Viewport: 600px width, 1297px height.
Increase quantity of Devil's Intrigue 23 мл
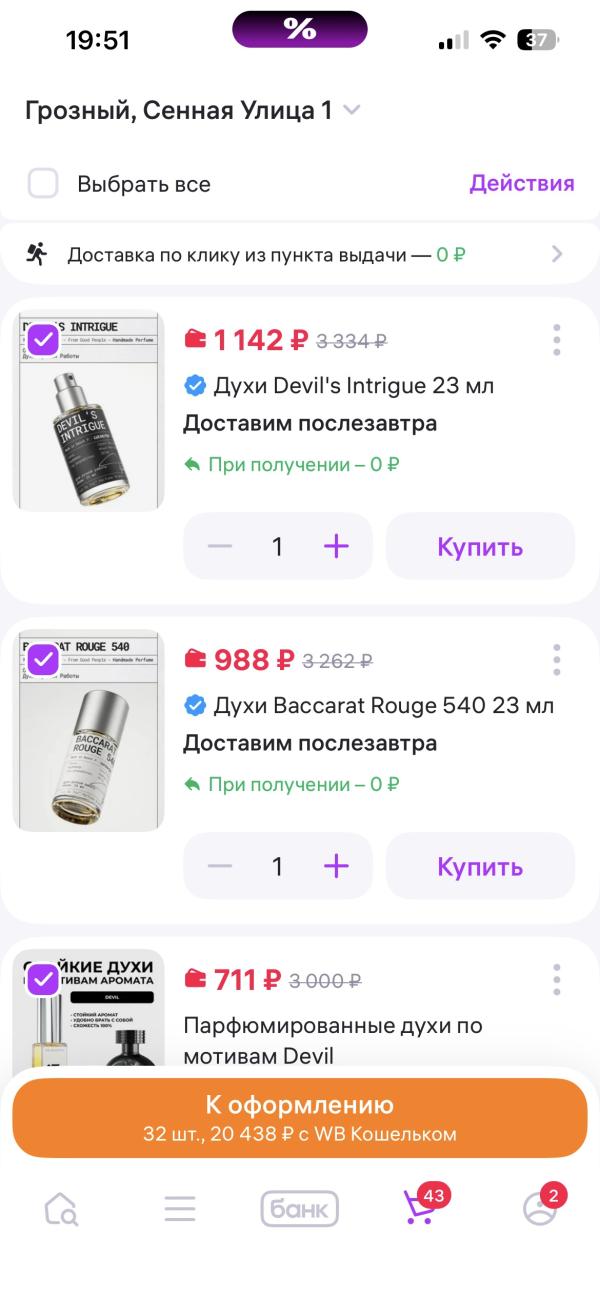[336, 546]
